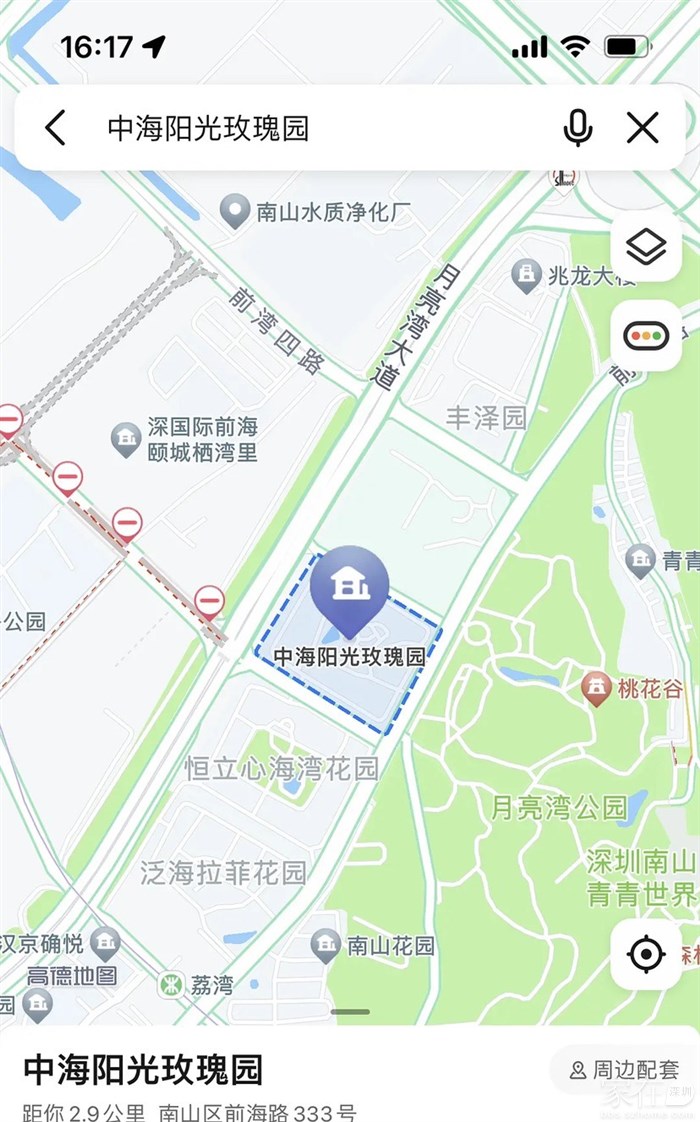Tap the 深国际前海颐城栖湾里 marker

125,439
